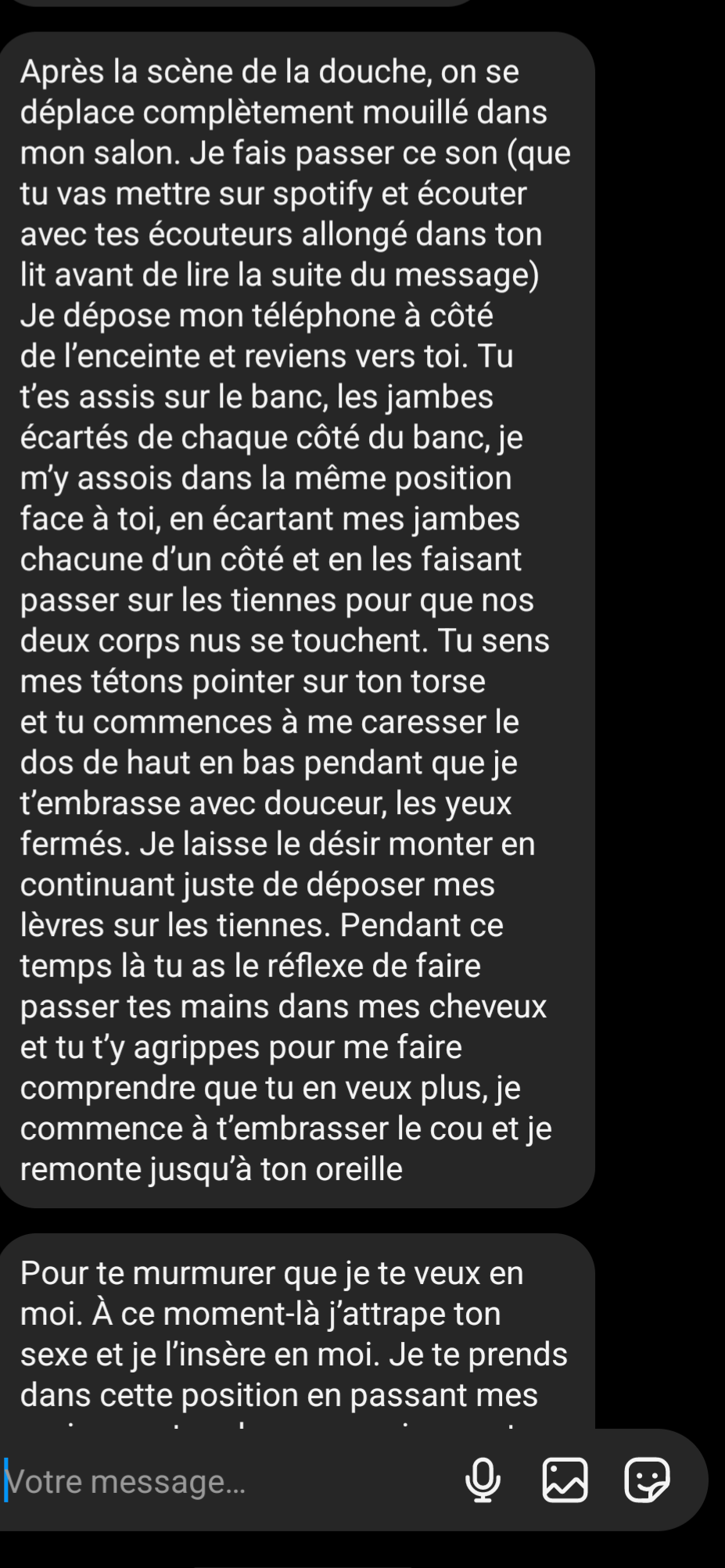Open the sticker picker
This screenshot has width=725, height=1568.
click(647, 1480)
